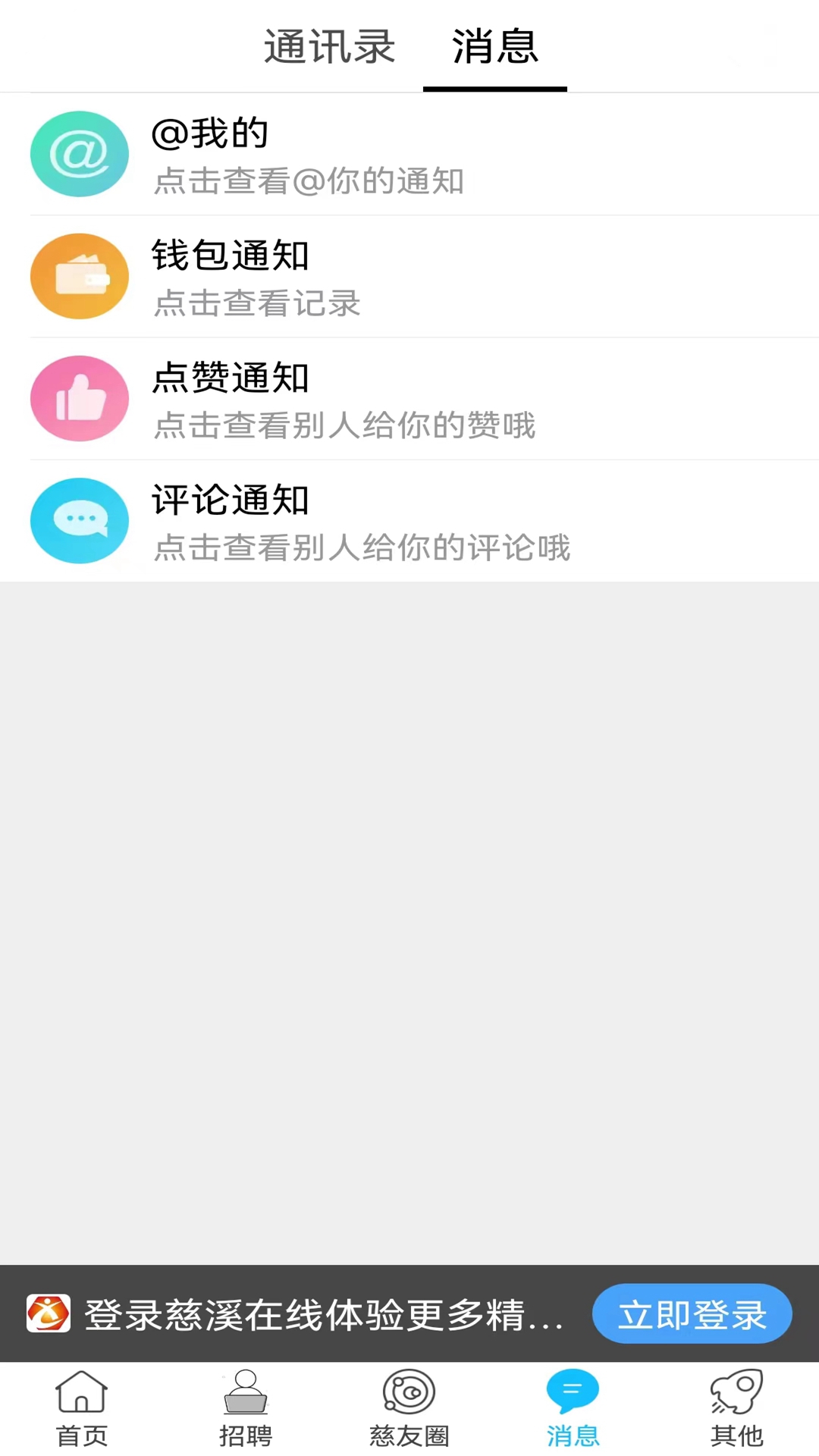View 点赞通知 likes

tap(409, 398)
